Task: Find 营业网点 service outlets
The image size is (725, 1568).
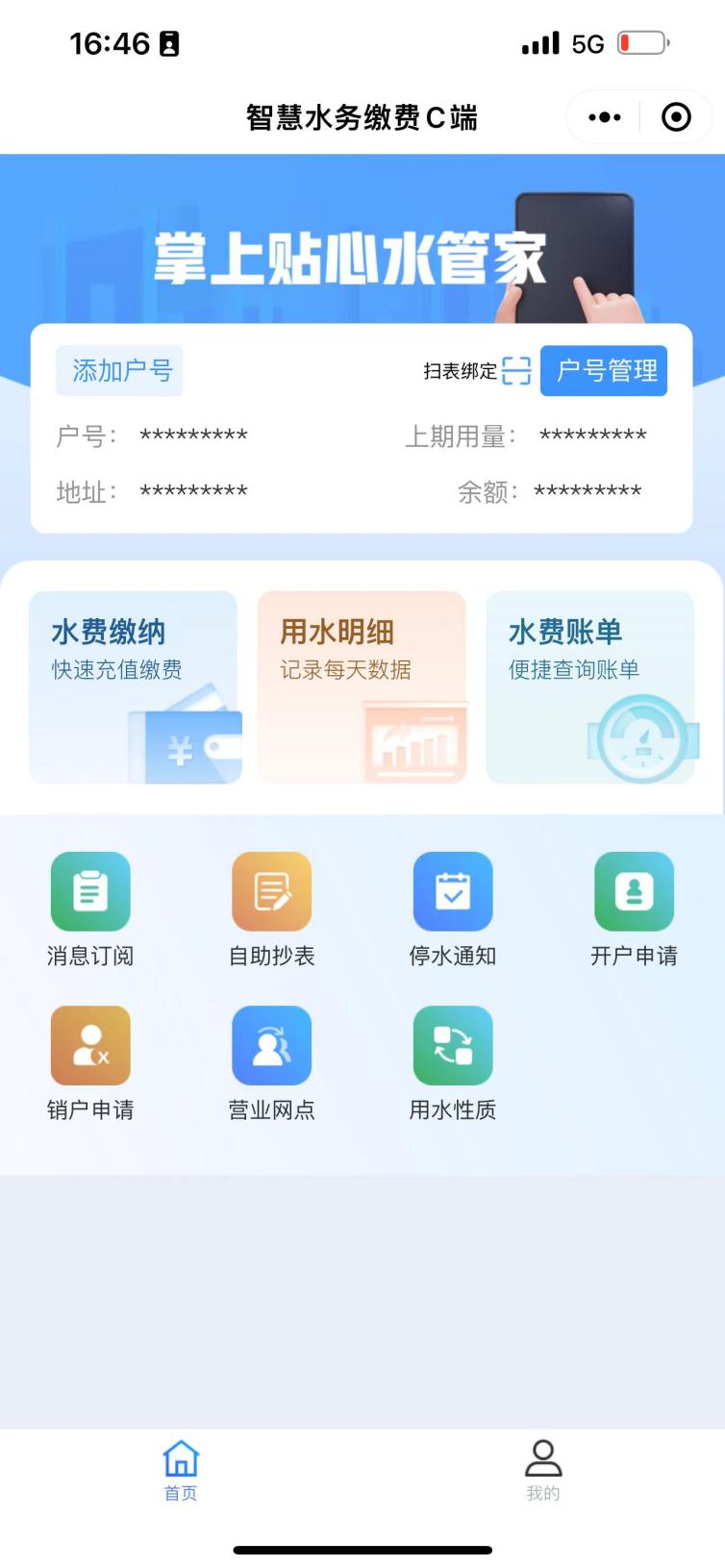Action: [x=271, y=1061]
